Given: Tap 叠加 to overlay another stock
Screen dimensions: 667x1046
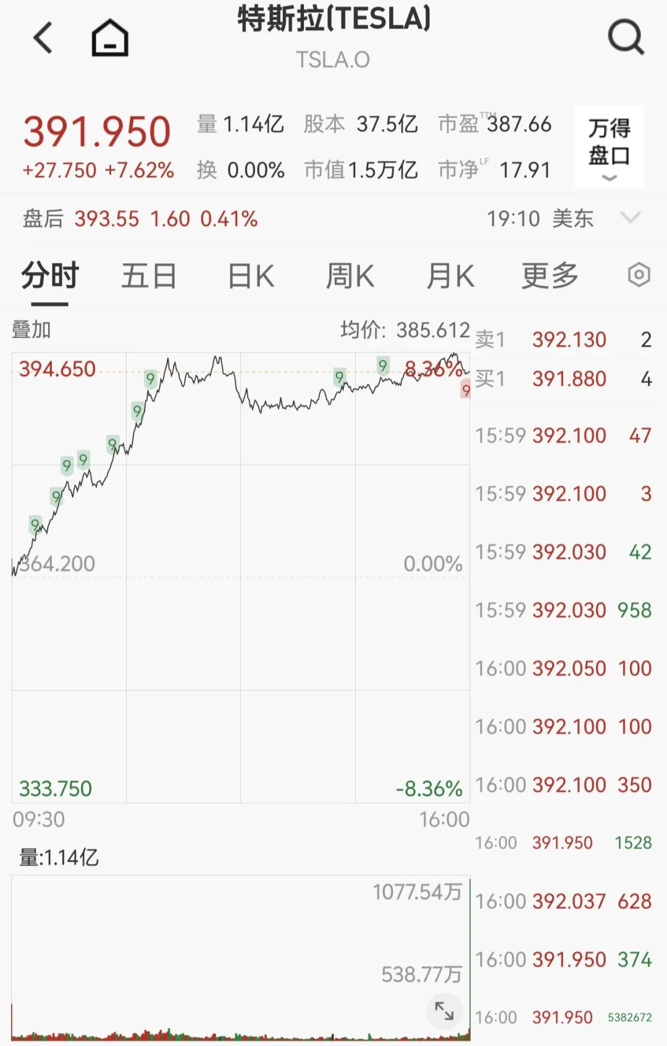Looking at the screenshot, I should tap(31, 330).
